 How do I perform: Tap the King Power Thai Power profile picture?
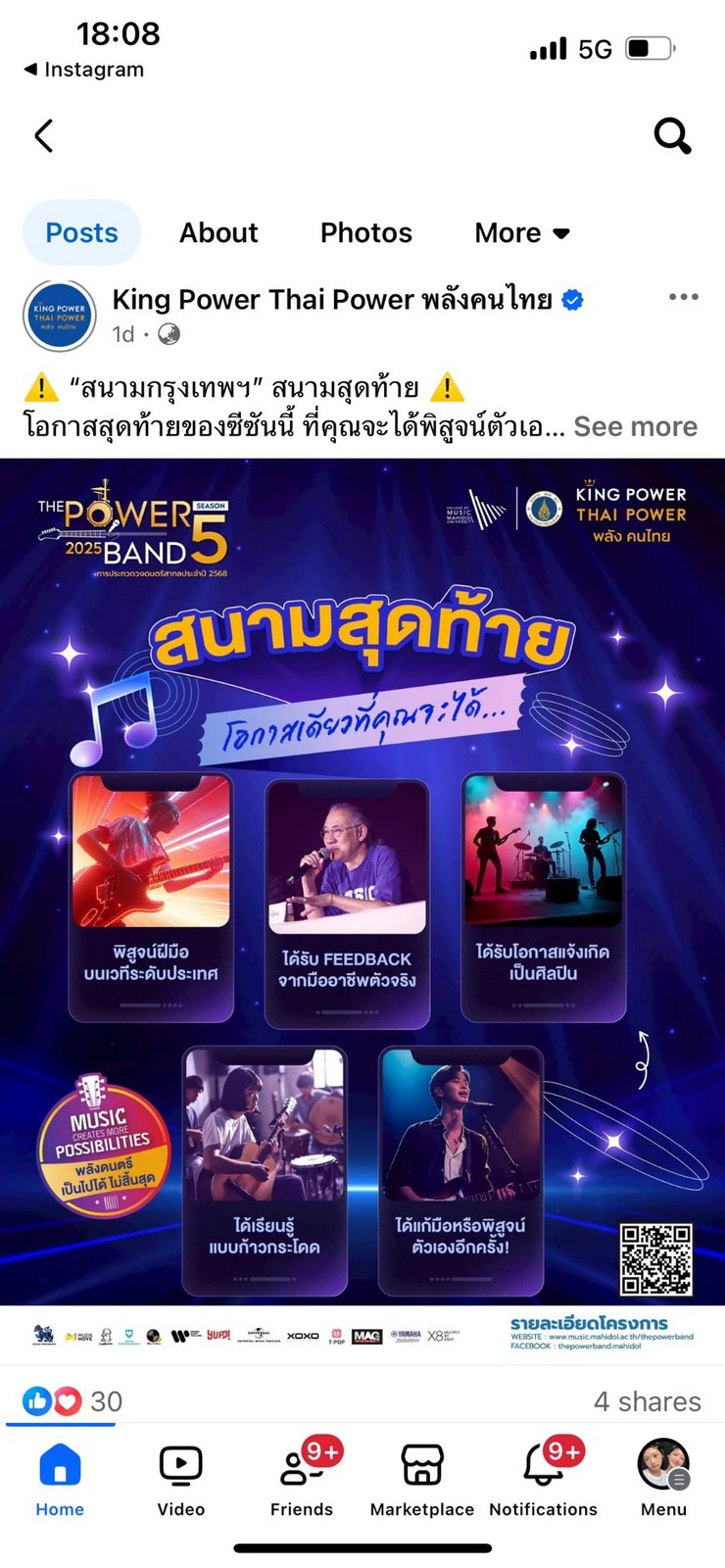pyautogui.click(x=59, y=316)
